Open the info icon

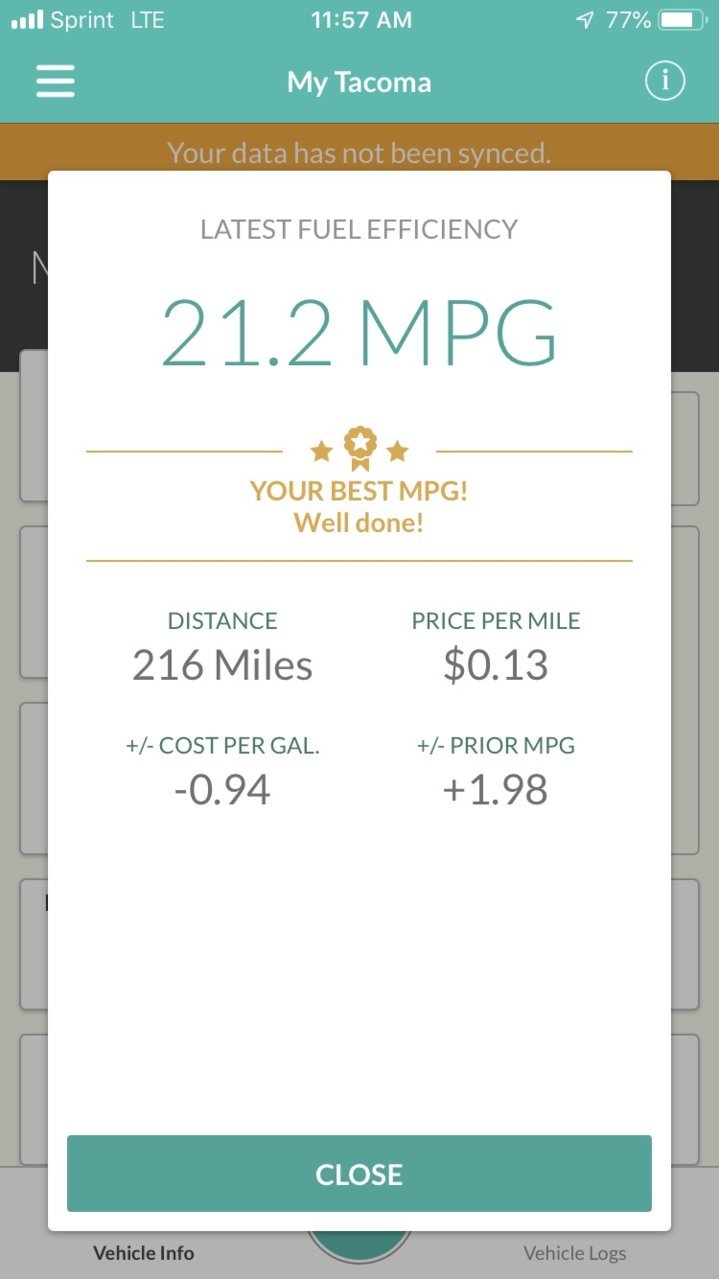[664, 81]
